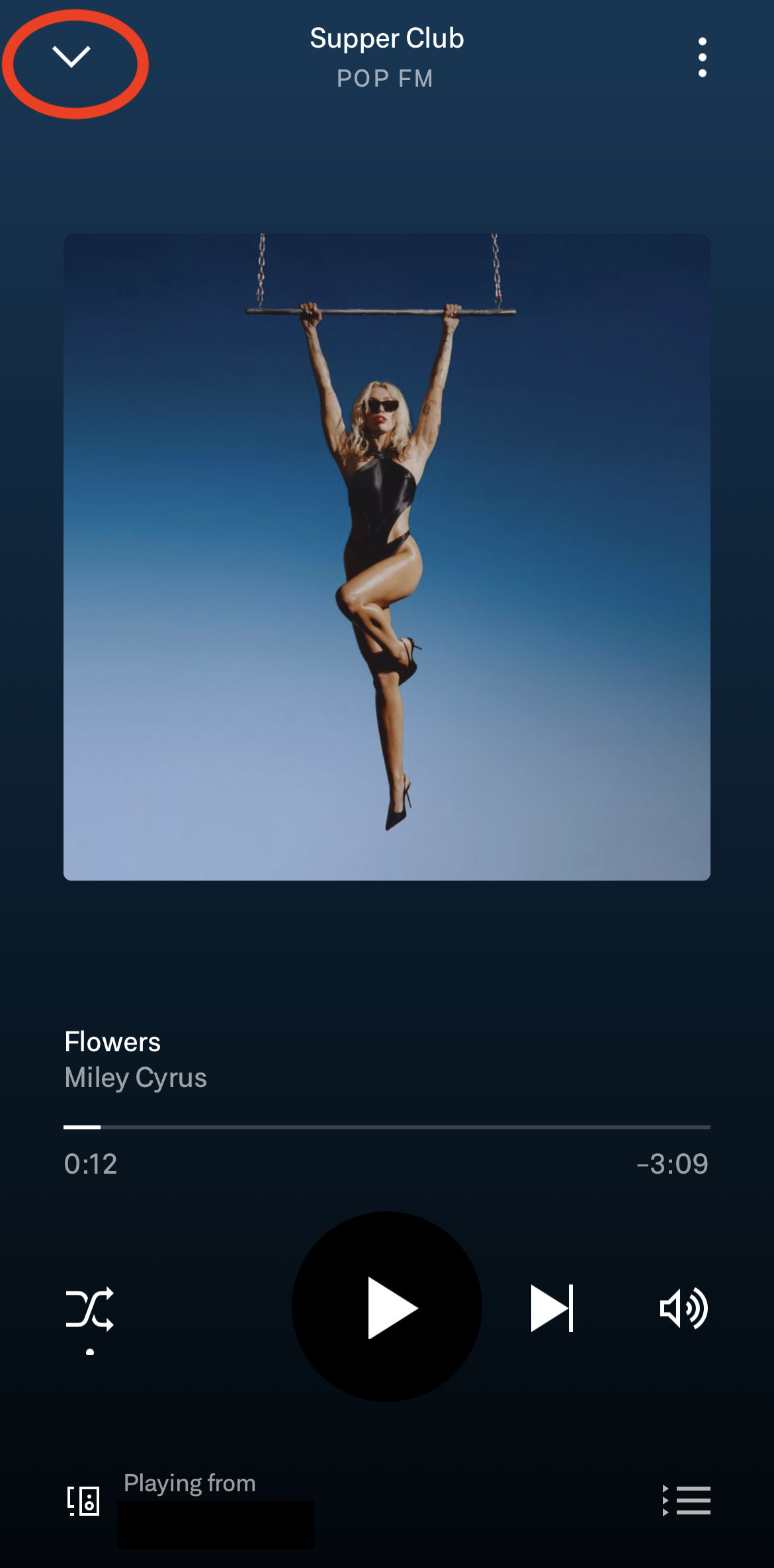Screen dimensions: 774x1568
Task: Play the song Flowers
Action: click(387, 1307)
